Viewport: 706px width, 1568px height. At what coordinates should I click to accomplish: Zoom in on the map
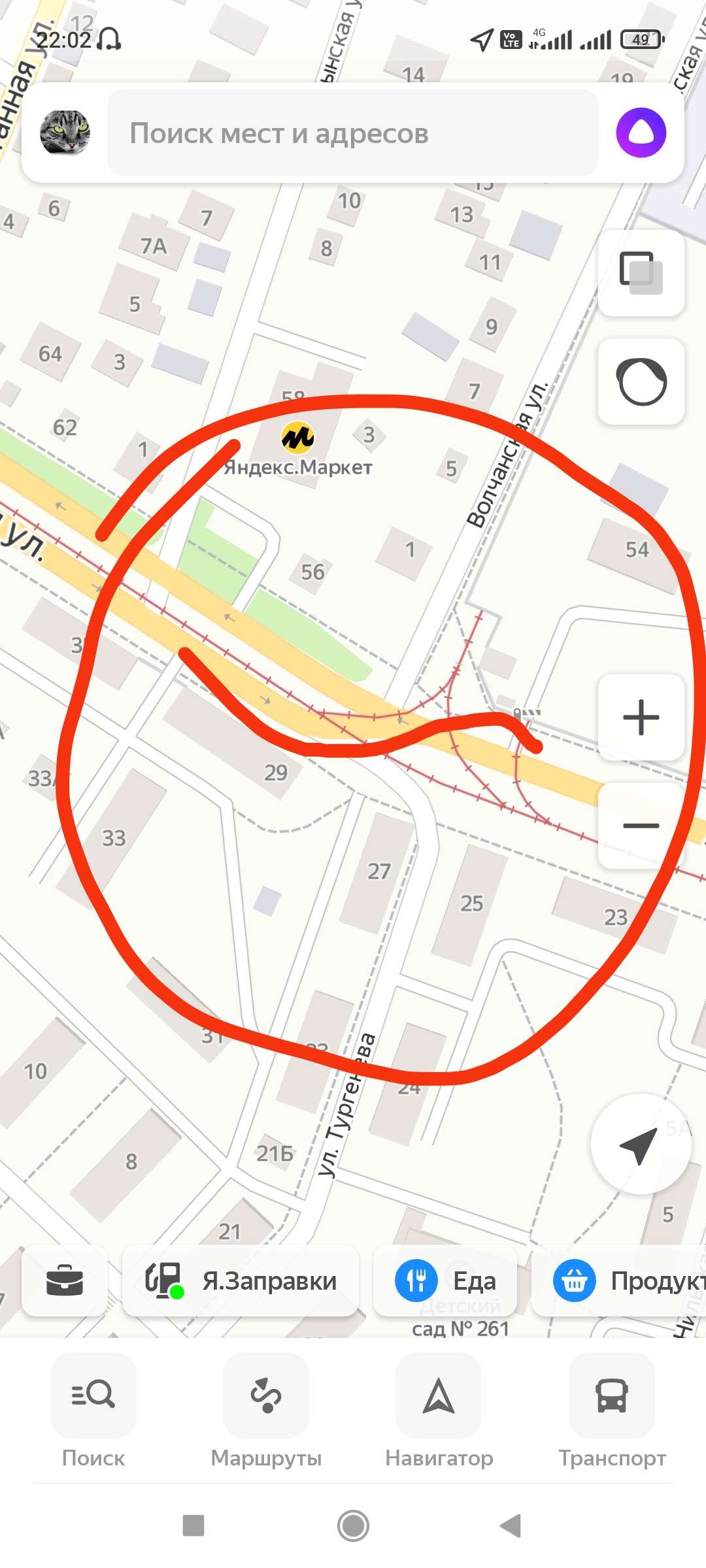(641, 717)
